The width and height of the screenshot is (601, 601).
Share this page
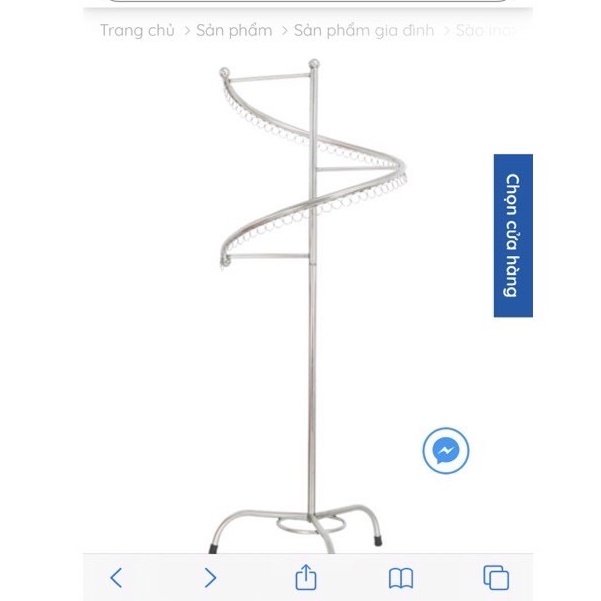pos(306,577)
